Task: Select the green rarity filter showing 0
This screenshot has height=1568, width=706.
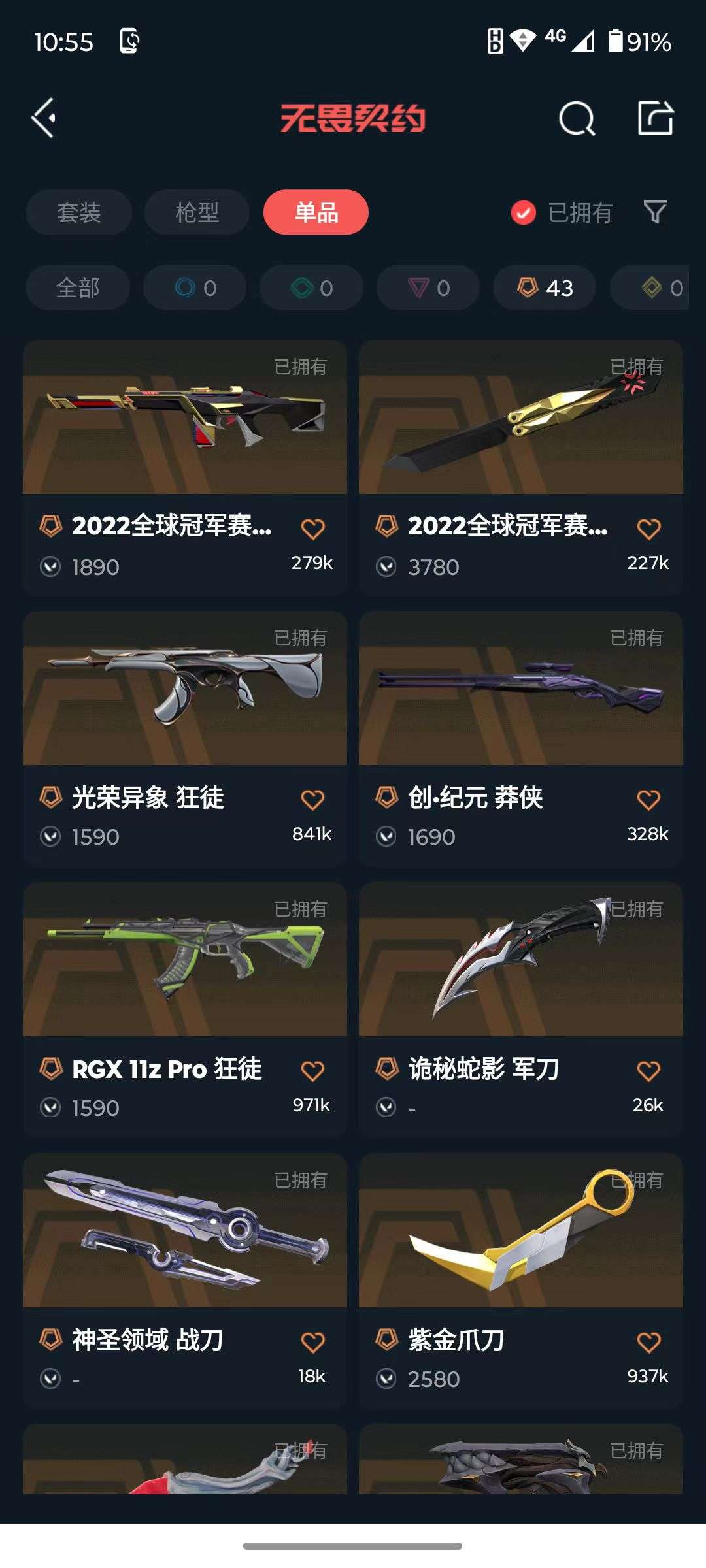Action: 311,287
